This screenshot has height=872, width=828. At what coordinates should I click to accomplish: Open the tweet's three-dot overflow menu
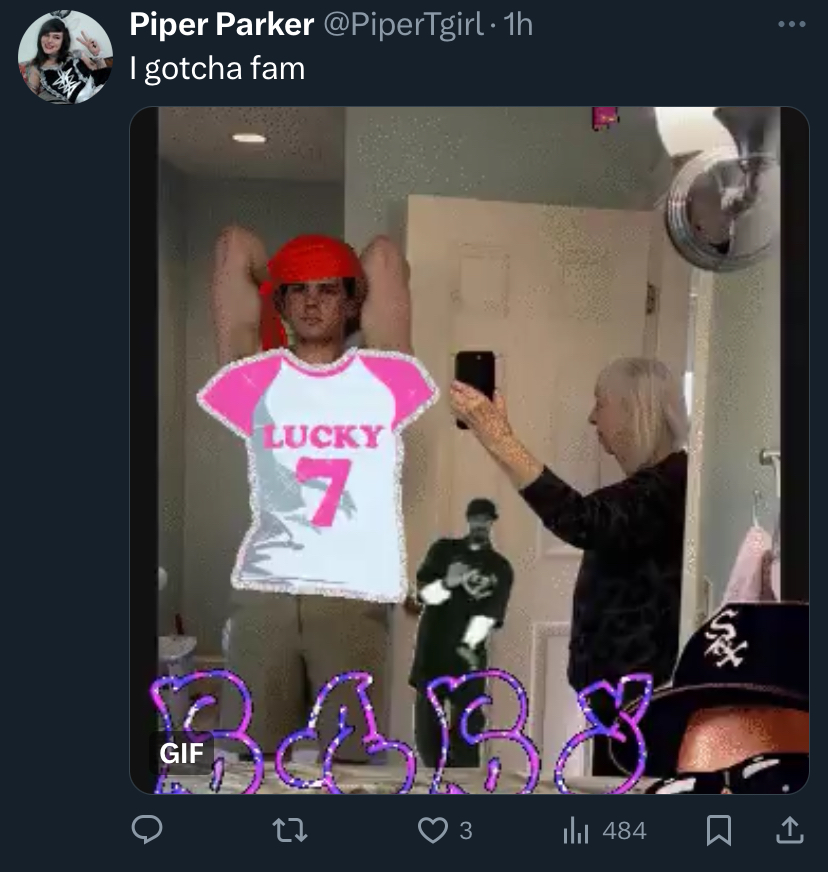(x=791, y=25)
